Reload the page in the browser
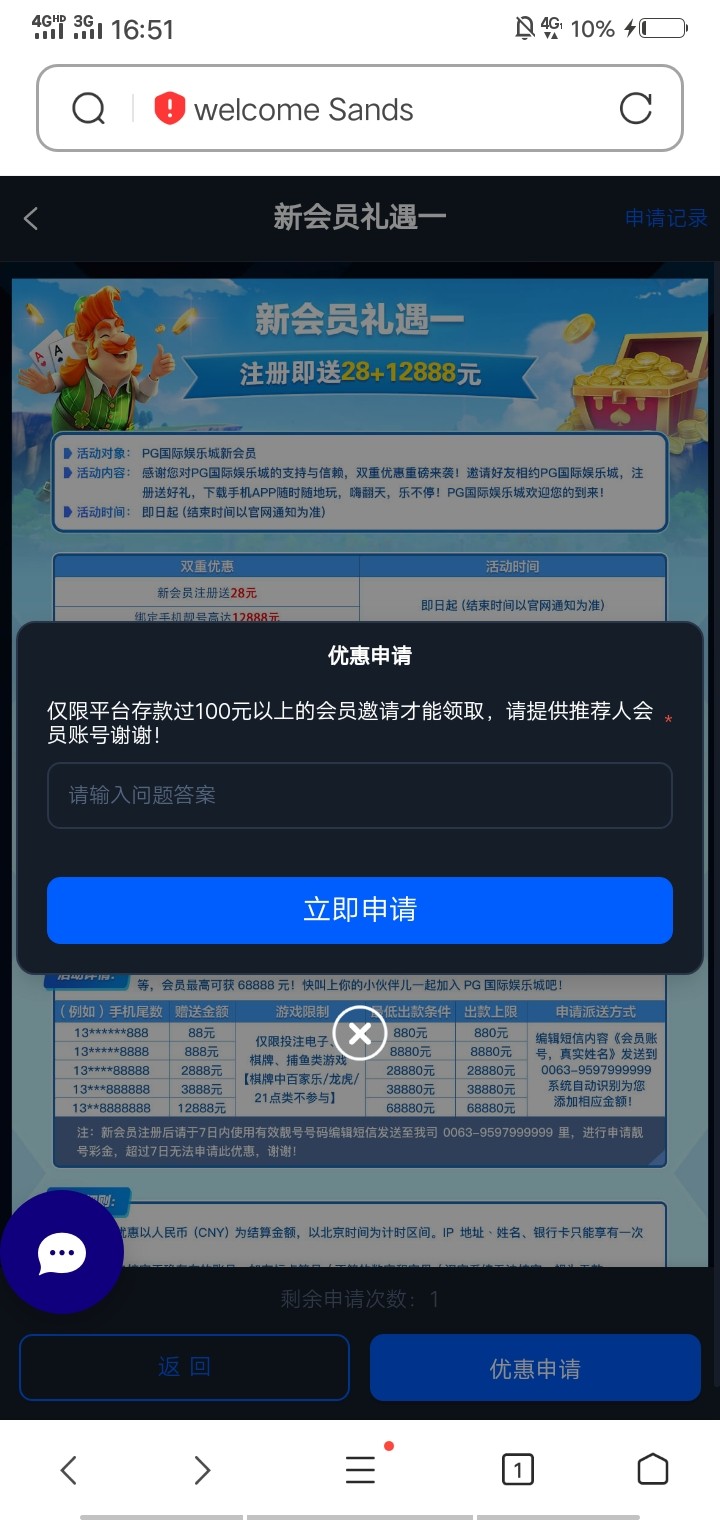Image resolution: width=720 pixels, height=1520 pixels. pyautogui.click(x=636, y=108)
